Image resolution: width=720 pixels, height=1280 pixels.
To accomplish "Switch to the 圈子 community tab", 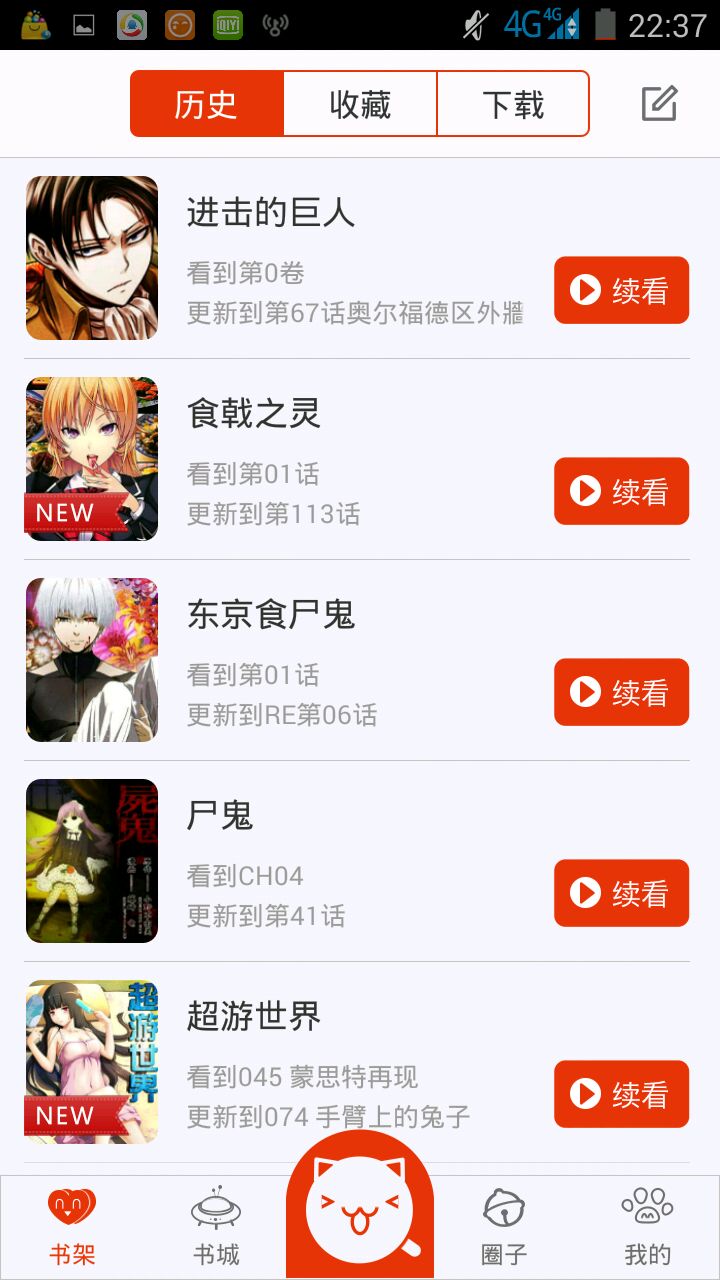I will (504, 1227).
